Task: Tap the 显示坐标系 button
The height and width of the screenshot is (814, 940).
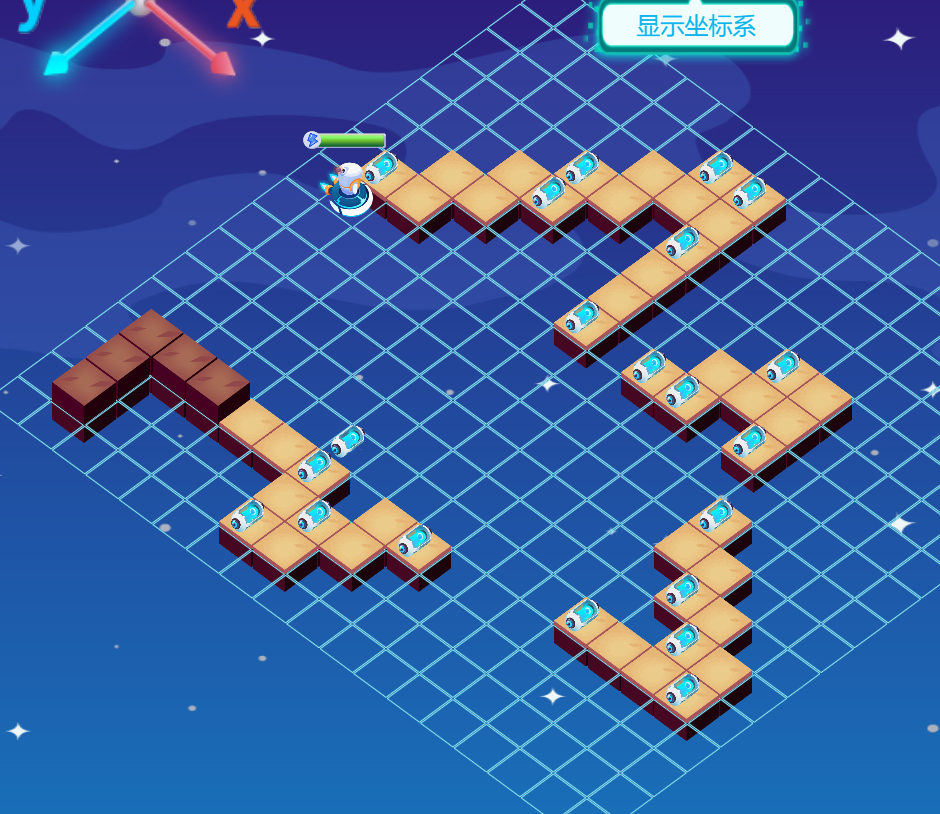Action: pyautogui.click(x=697, y=26)
